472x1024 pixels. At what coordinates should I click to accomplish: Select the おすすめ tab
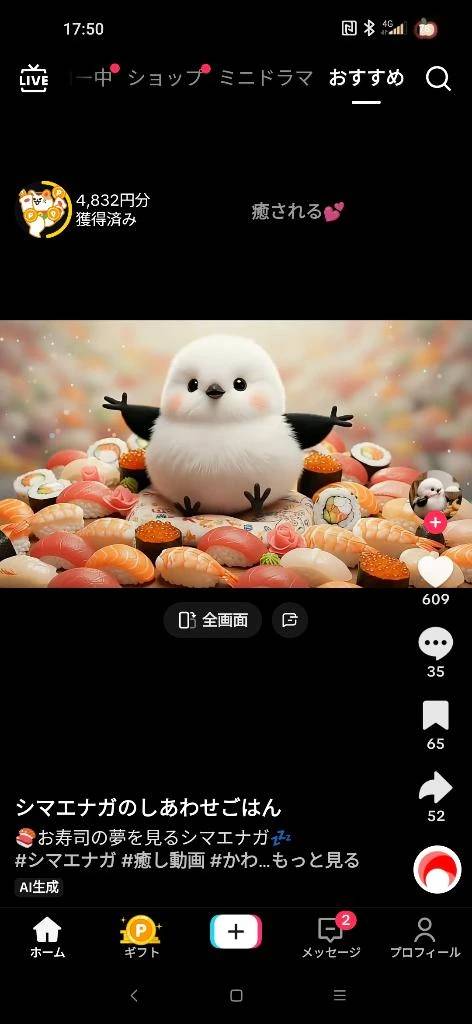pos(366,78)
